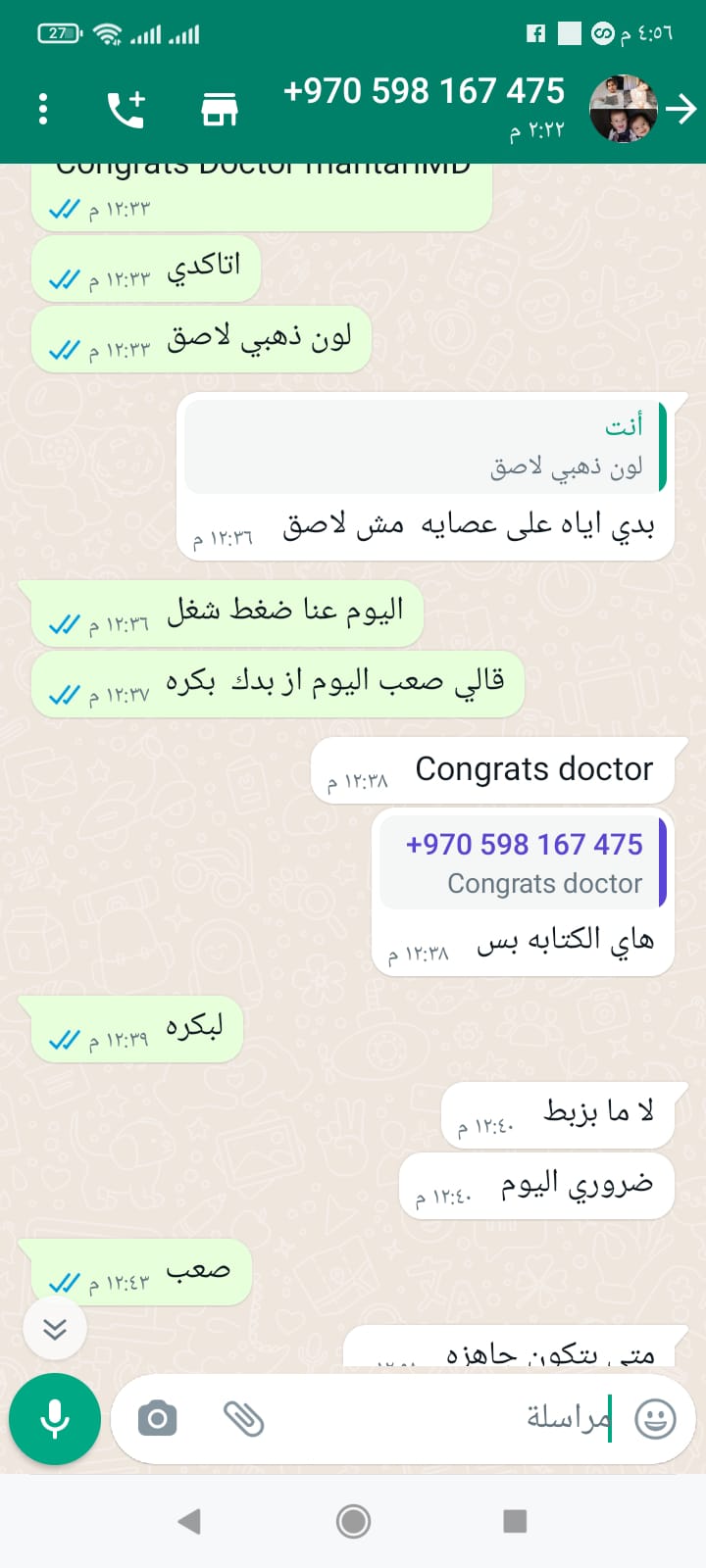The width and height of the screenshot is (706, 1568).
Task: Open the business catalog storefront icon
Action: pyautogui.click(x=219, y=109)
